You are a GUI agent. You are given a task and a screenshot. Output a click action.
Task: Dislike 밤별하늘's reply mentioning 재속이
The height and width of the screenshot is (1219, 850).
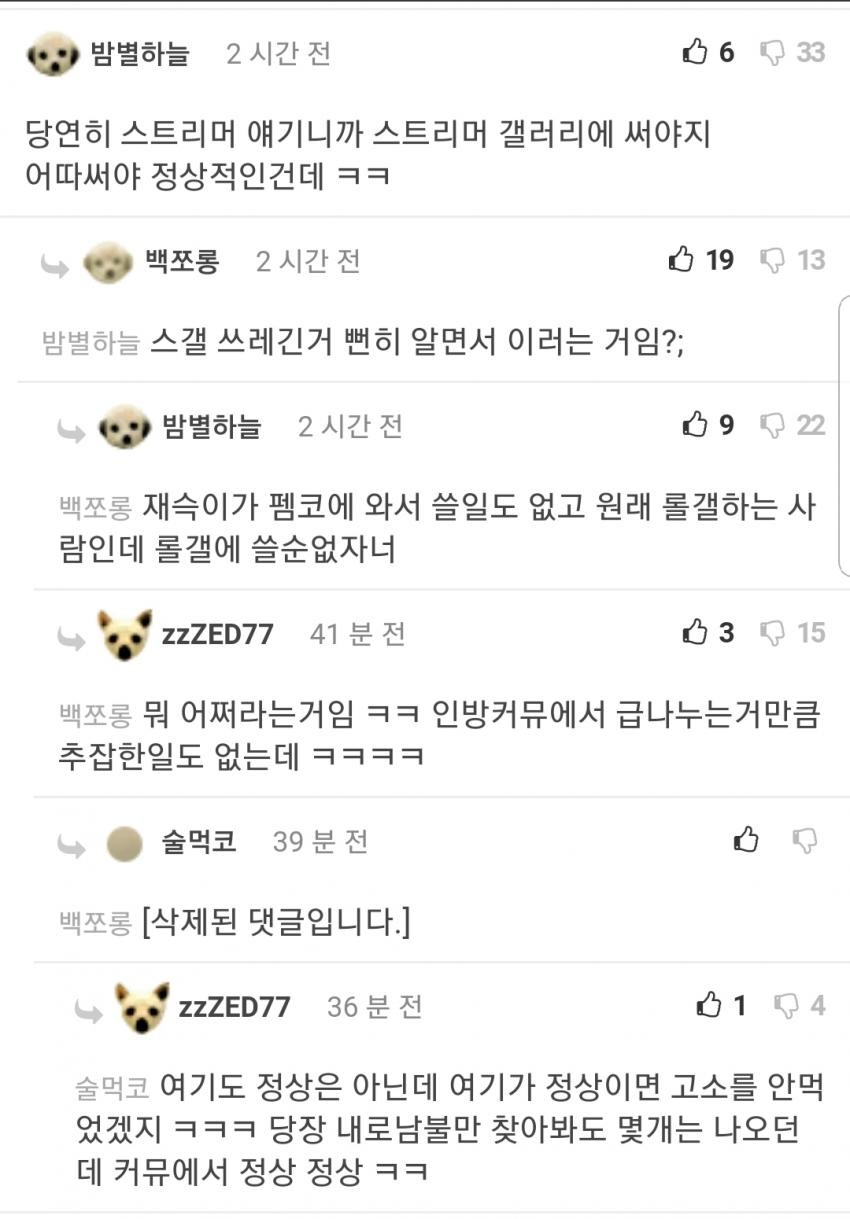point(773,425)
